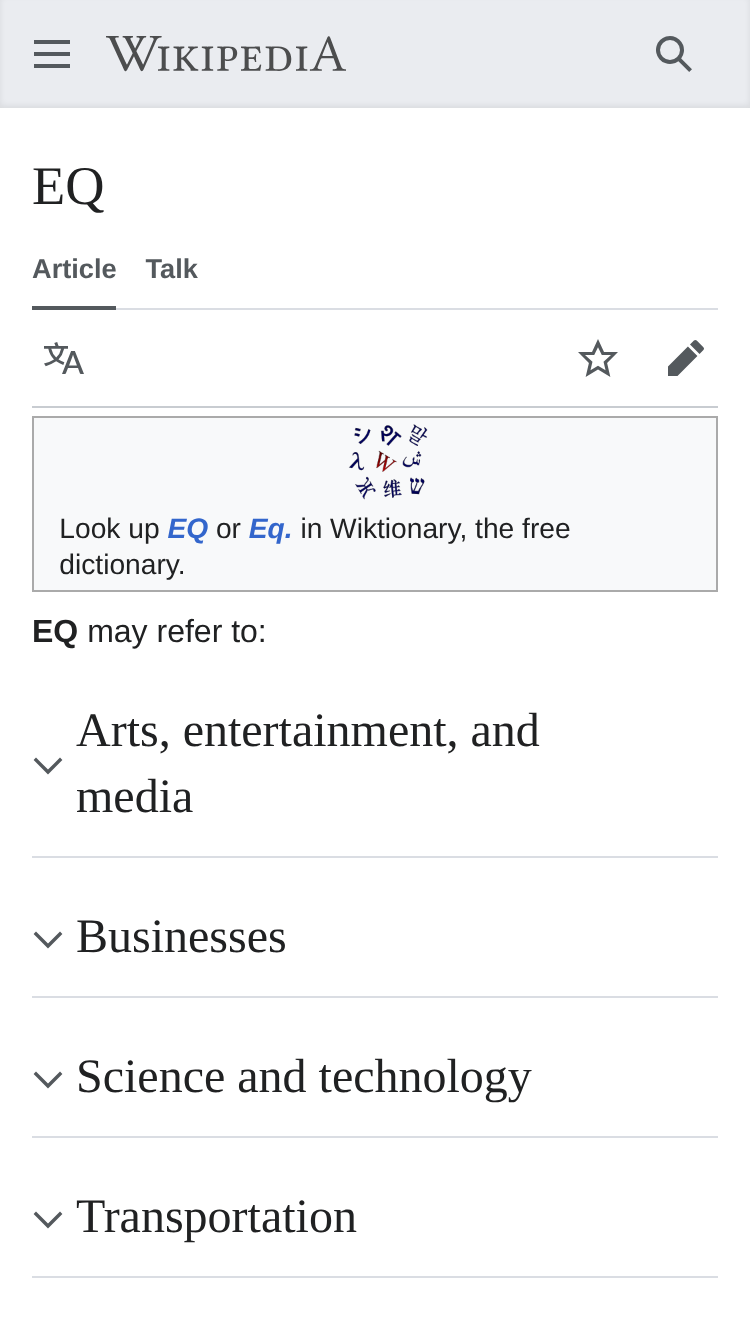This screenshot has width=750, height=1334.
Task: Edit the page with pencil icon
Action: tap(686, 358)
